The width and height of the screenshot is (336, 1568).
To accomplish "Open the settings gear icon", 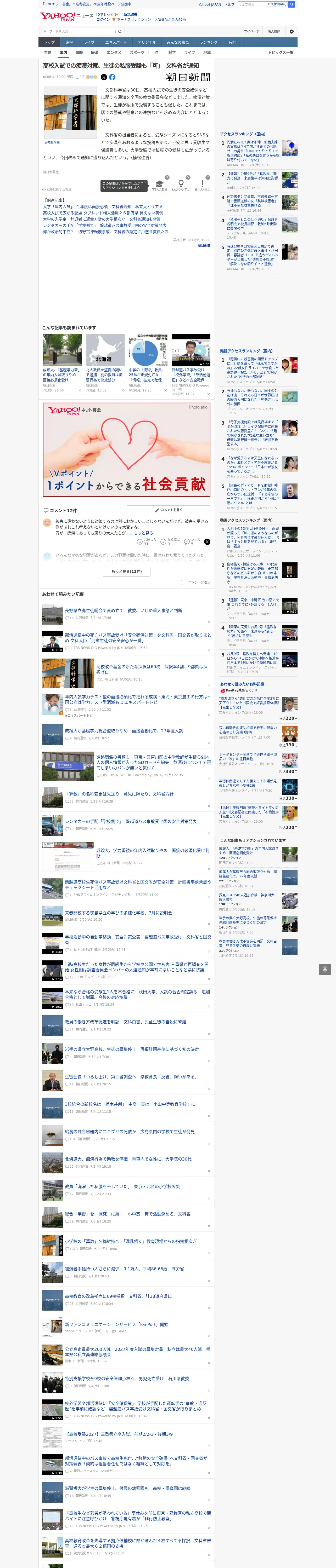I will (x=292, y=32).
